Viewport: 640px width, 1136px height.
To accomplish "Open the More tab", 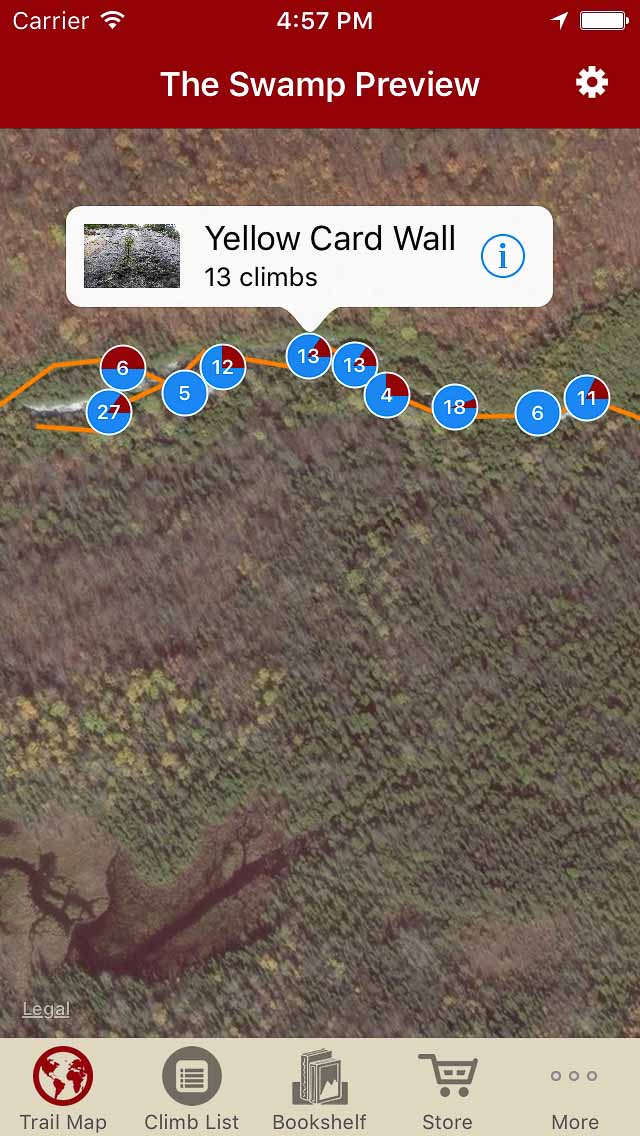I will [575, 1088].
